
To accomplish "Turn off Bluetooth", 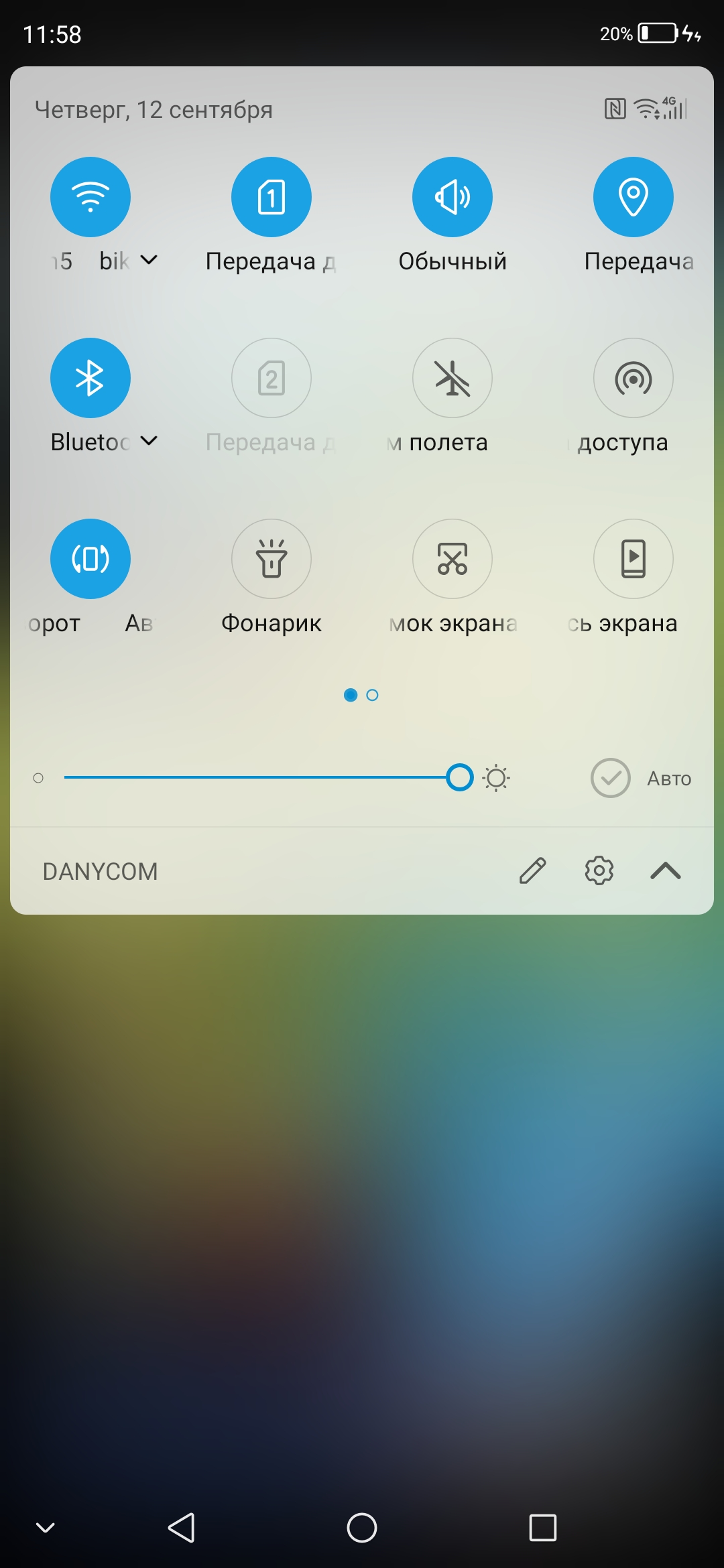I will (90, 378).
